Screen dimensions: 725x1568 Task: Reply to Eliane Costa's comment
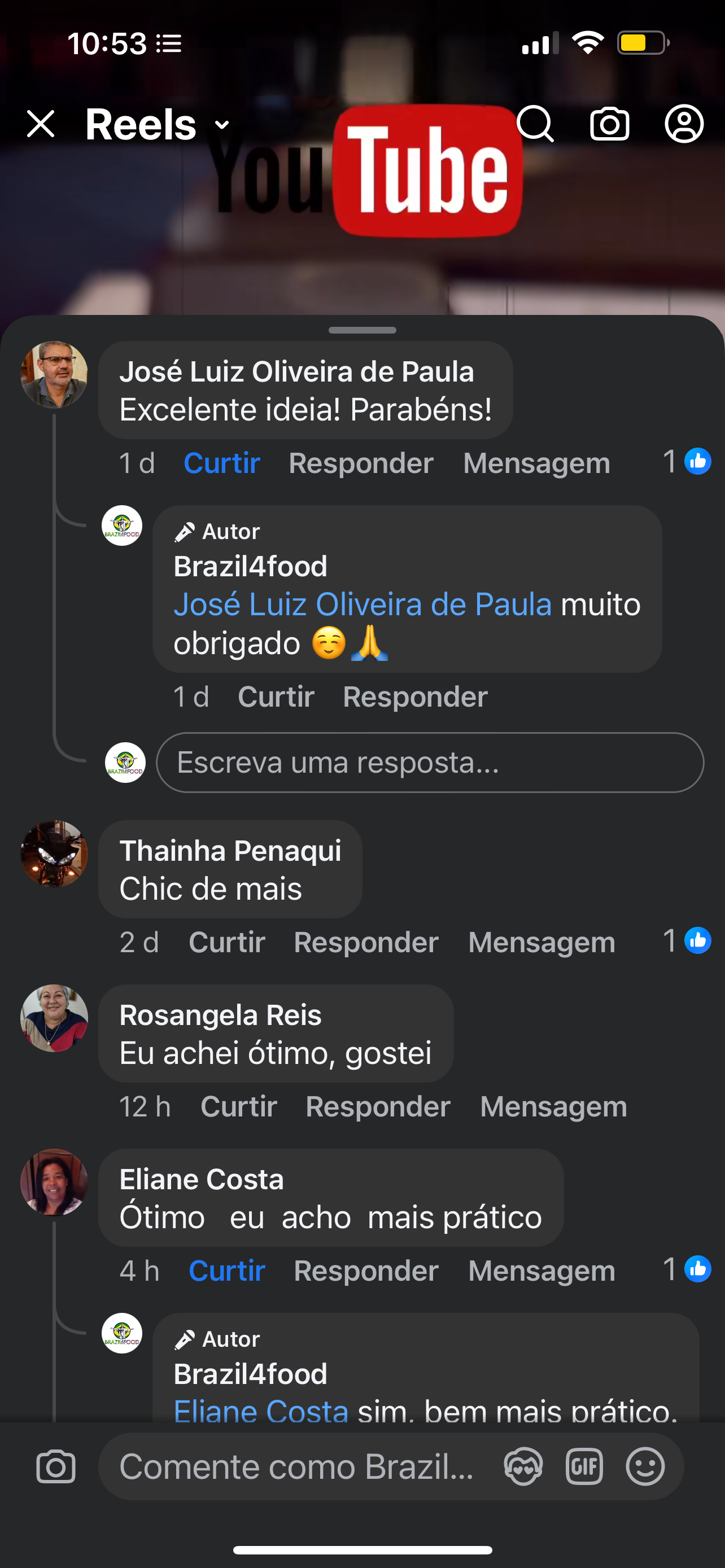[366, 1271]
